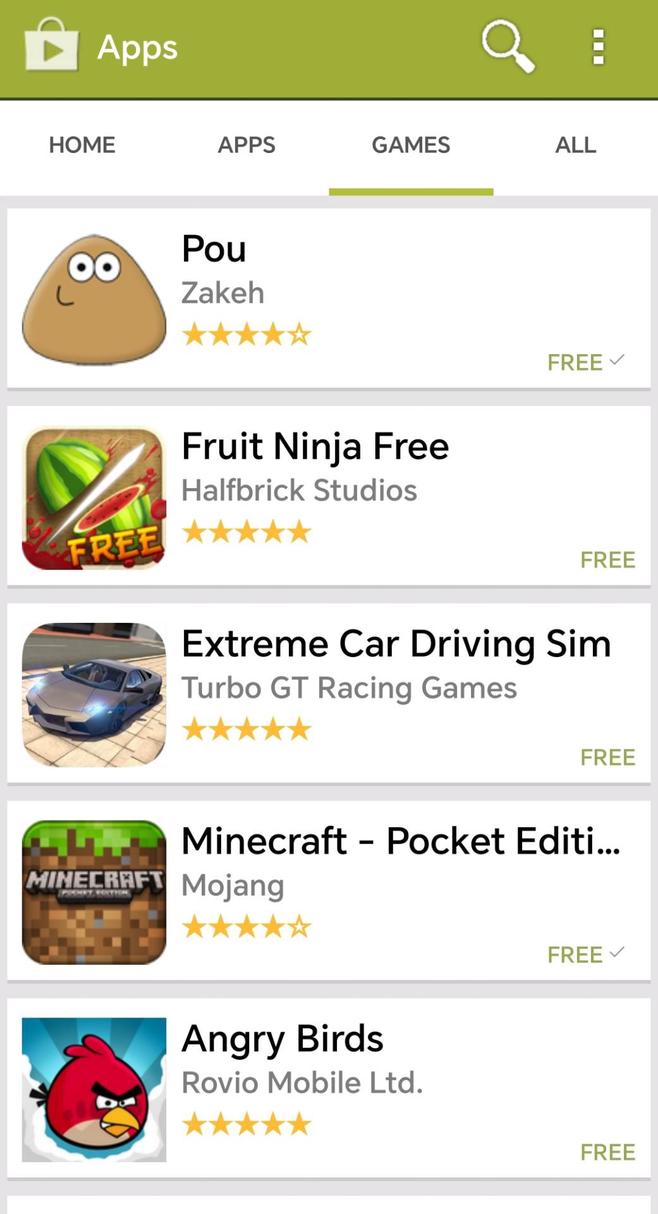The width and height of the screenshot is (658, 1214).
Task: Open Angry Birds by Rovio Mobile
Action: (328, 1088)
